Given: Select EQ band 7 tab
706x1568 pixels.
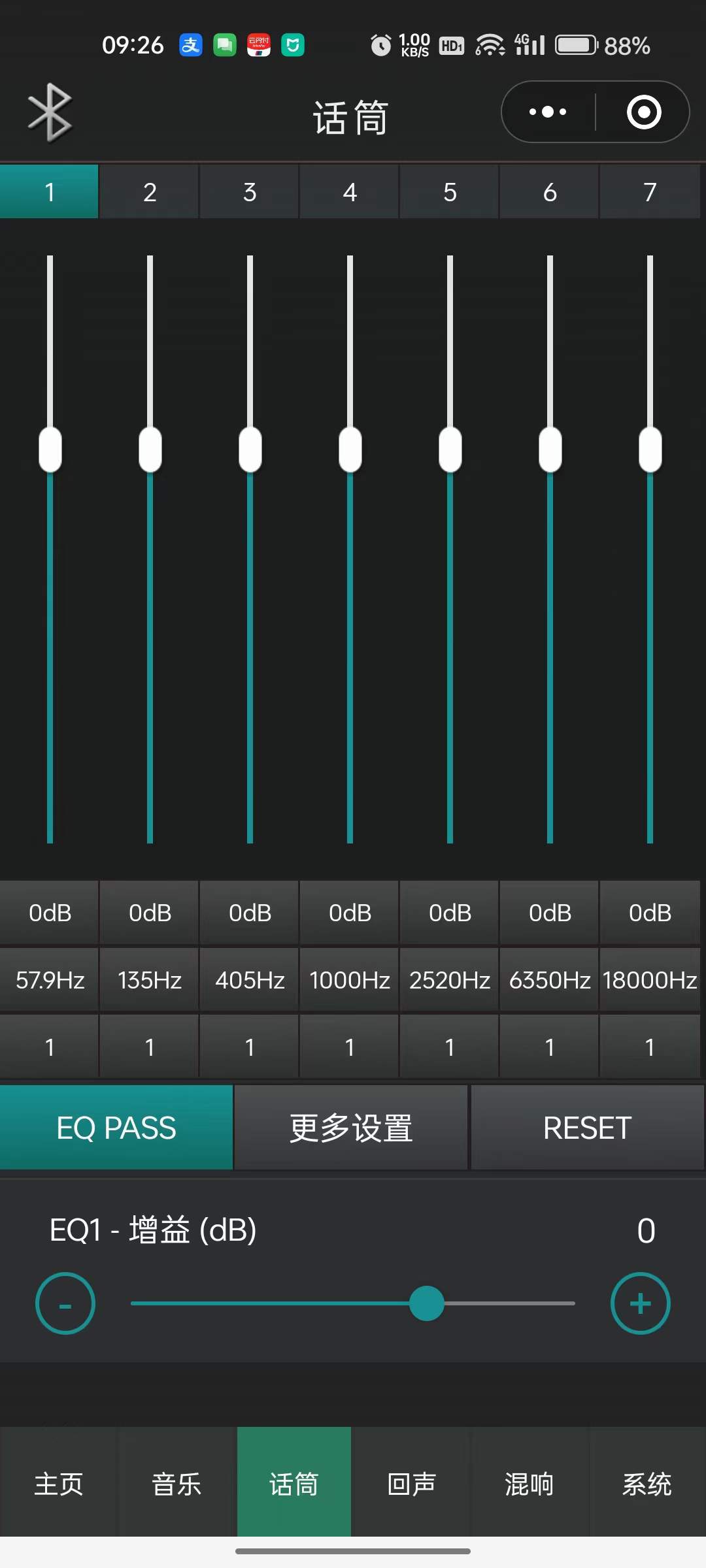Looking at the screenshot, I should [650, 191].
